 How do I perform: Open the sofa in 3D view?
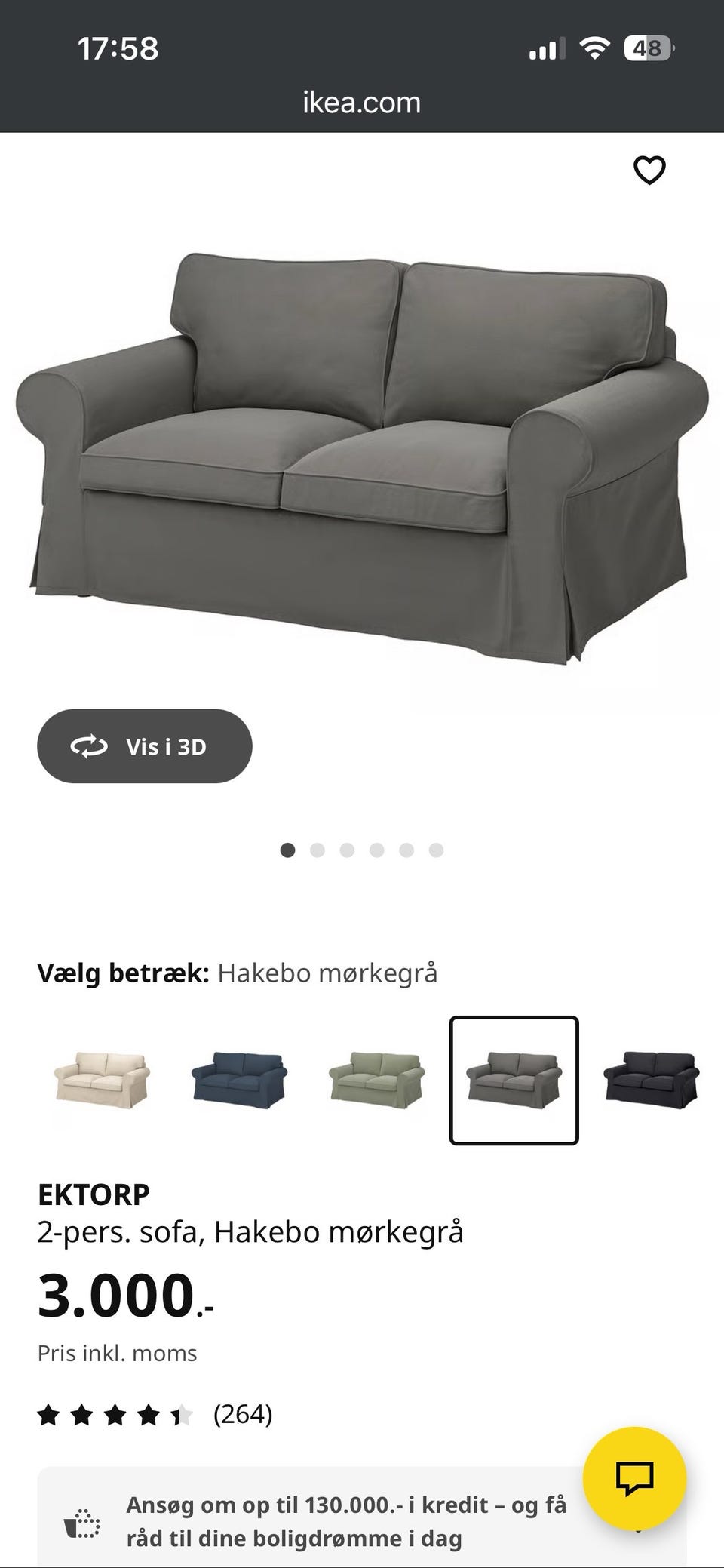tap(144, 746)
